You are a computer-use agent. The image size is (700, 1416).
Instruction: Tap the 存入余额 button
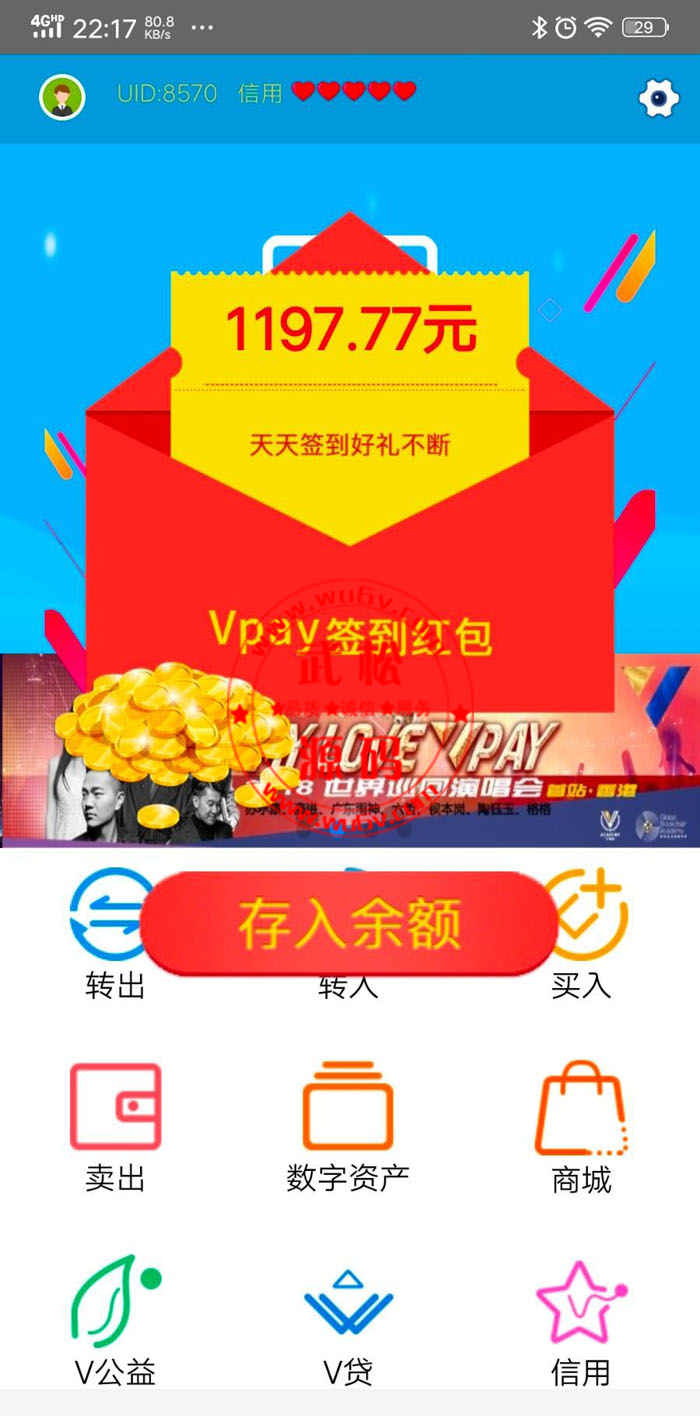(348, 922)
